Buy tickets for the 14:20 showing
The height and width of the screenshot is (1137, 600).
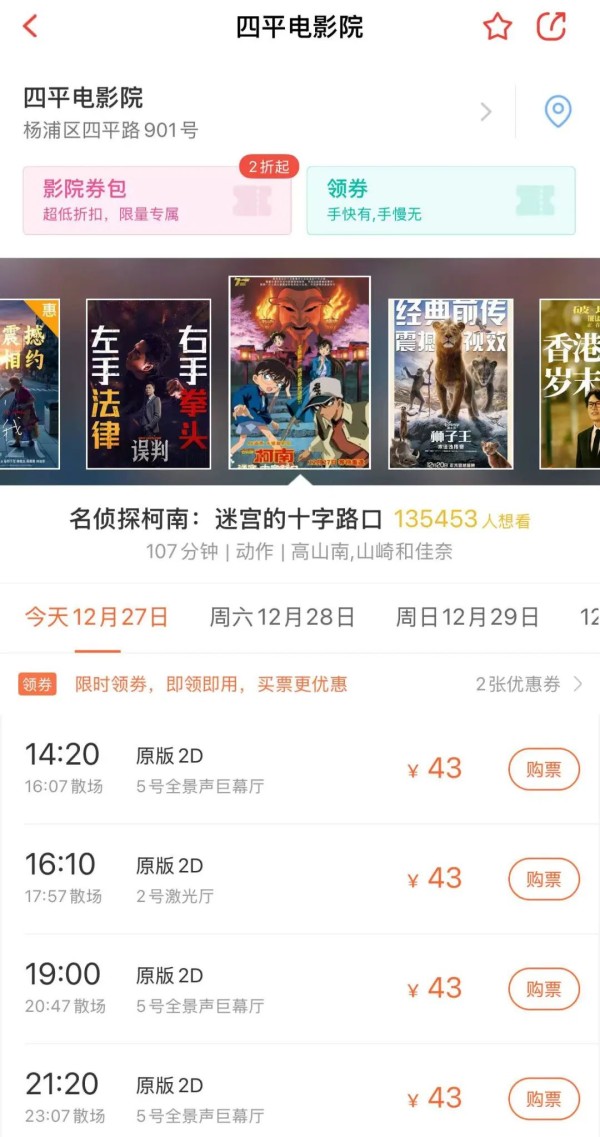tap(543, 769)
